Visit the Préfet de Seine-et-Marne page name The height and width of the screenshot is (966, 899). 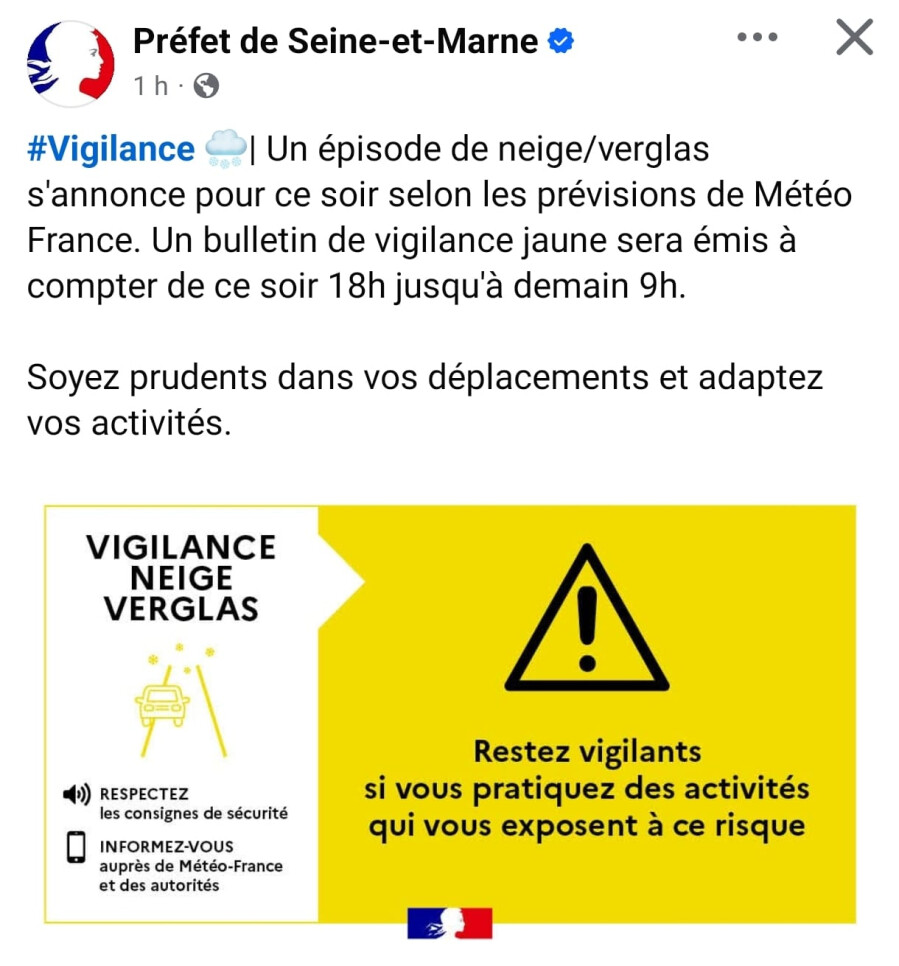(x=336, y=41)
